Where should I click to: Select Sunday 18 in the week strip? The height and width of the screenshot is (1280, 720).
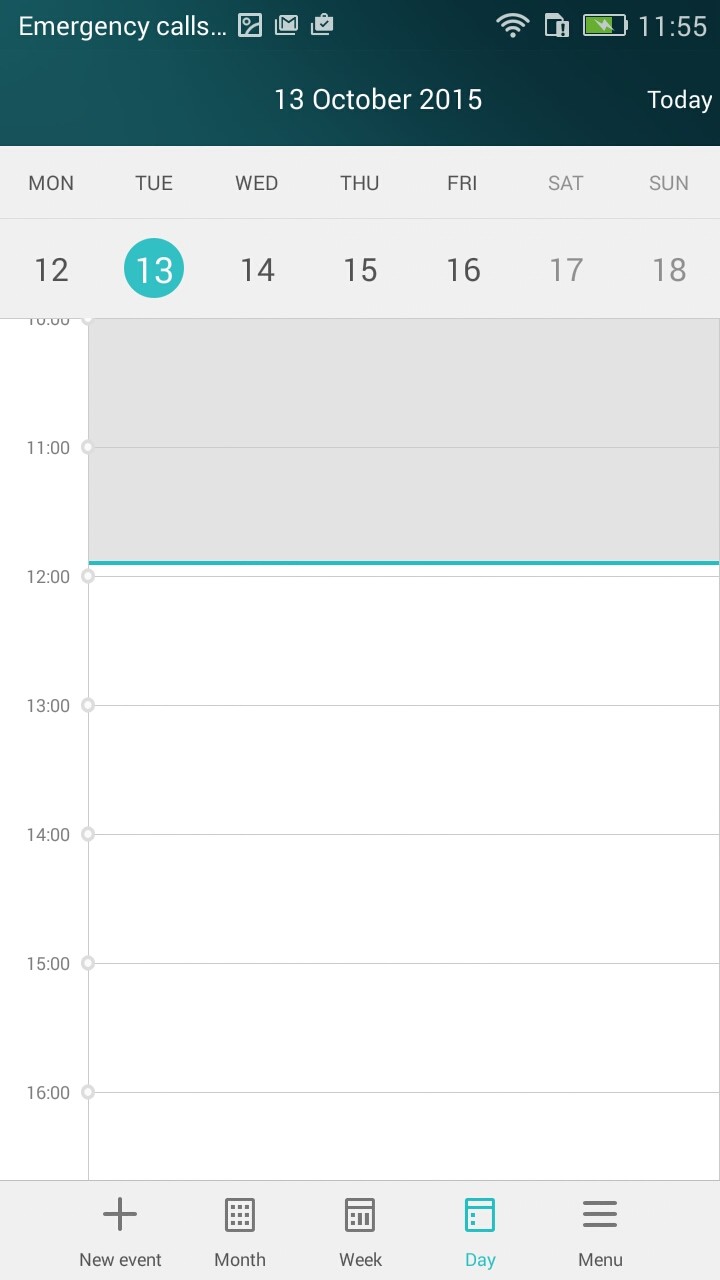coord(669,269)
